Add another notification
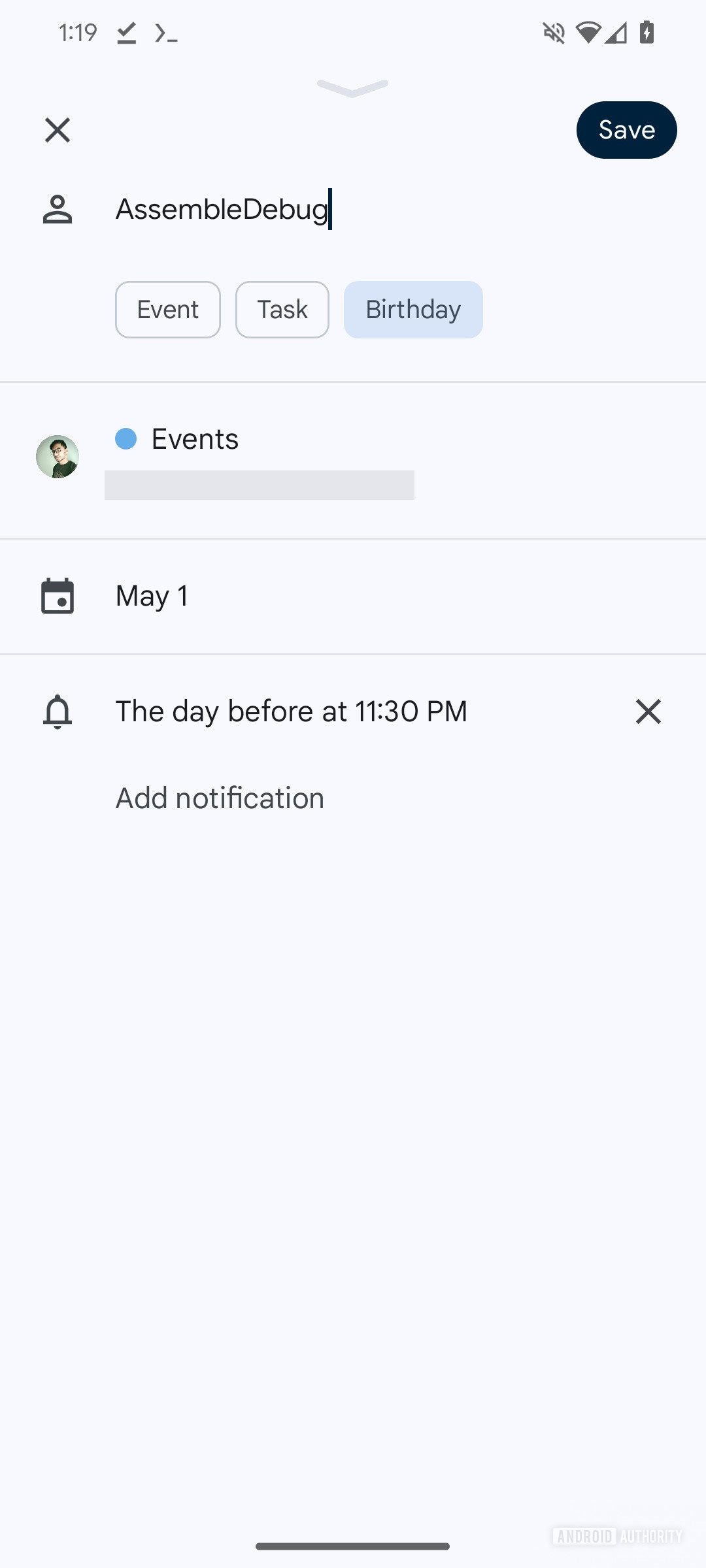The image size is (706, 1568). (220, 798)
